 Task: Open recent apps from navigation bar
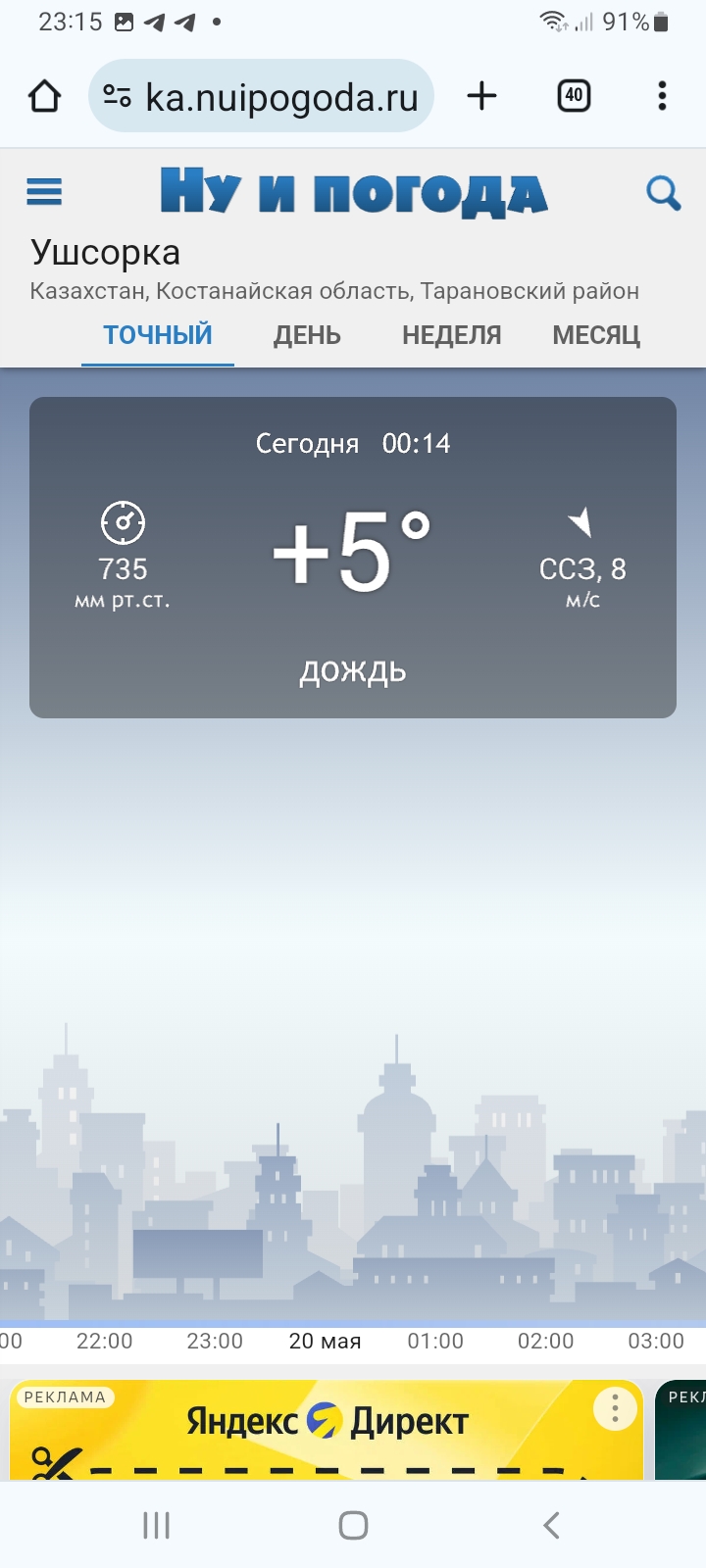click(156, 1525)
